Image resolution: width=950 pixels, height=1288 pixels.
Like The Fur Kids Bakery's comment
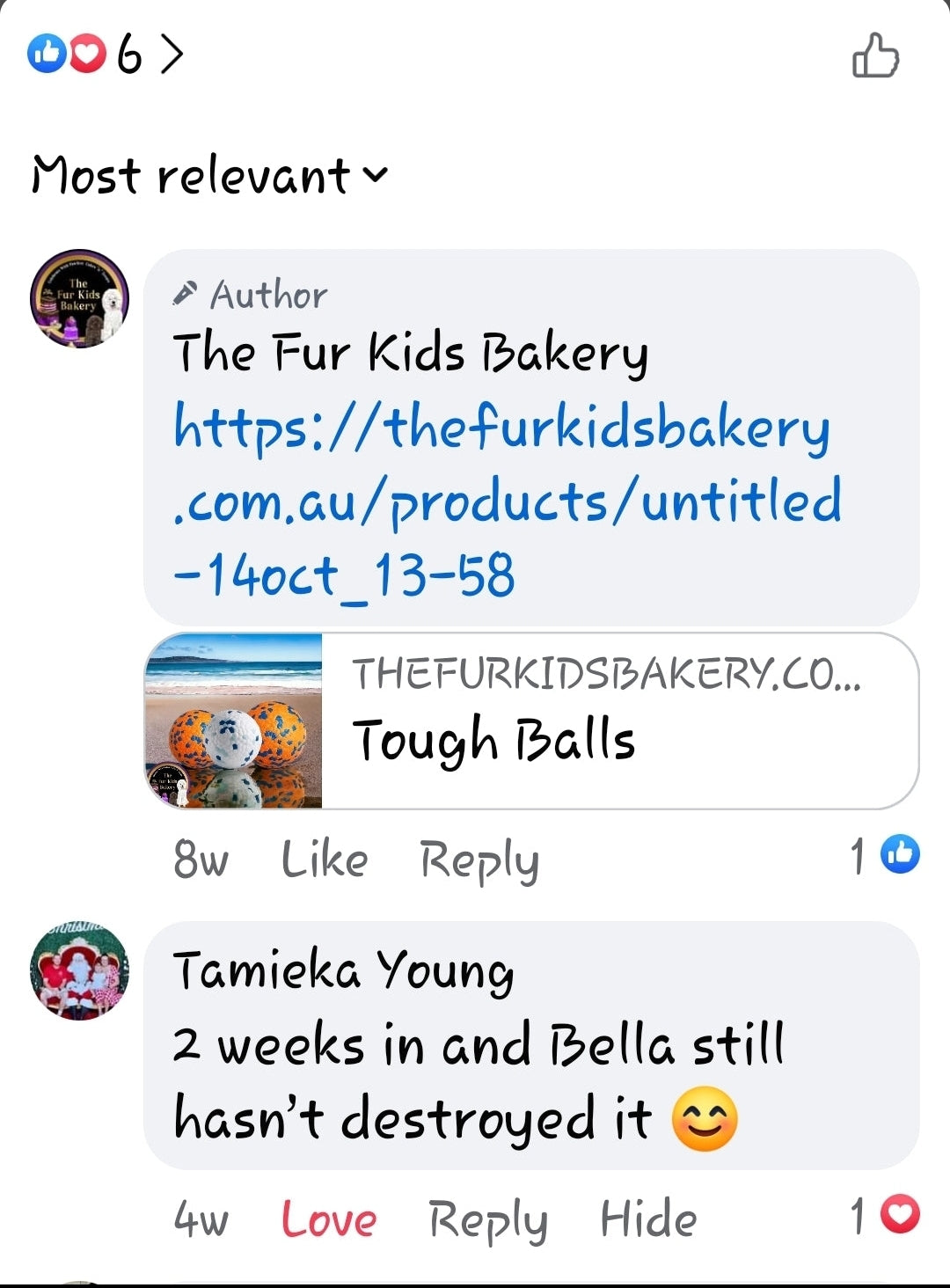point(324,859)
